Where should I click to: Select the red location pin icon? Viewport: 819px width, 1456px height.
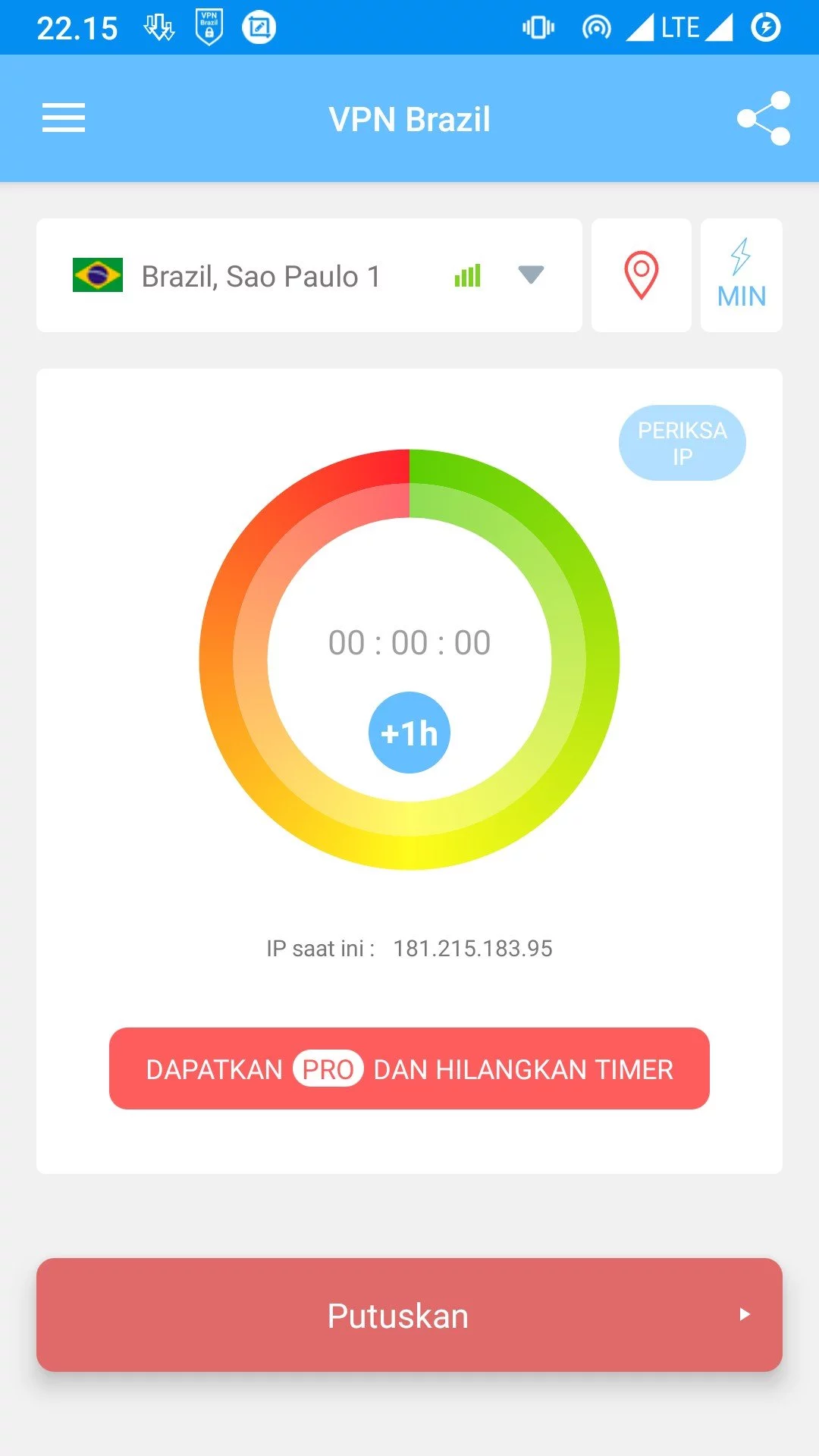tap(642, 275)
